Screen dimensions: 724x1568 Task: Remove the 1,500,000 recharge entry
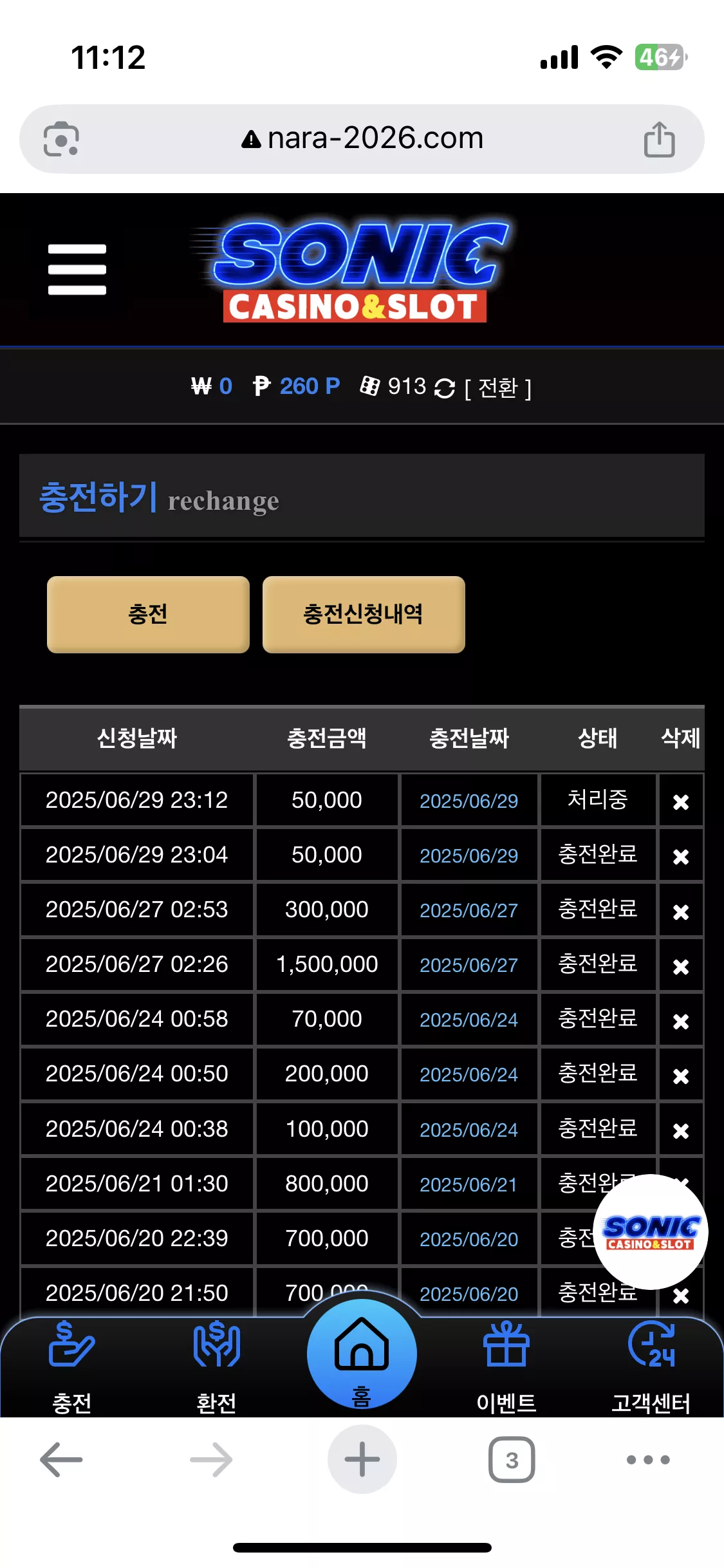[x=681, y=966]
